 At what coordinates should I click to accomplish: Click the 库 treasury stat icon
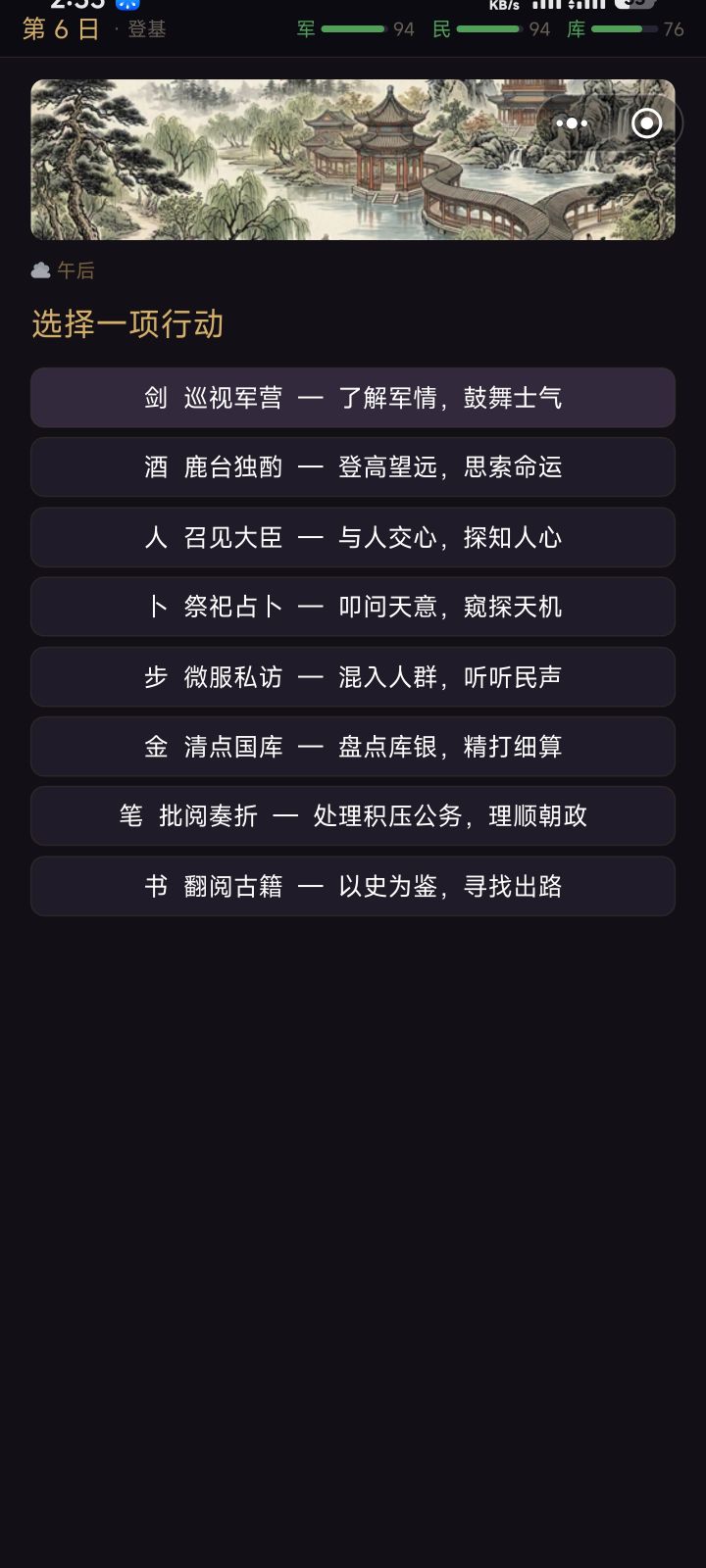[x=577, y=30]
